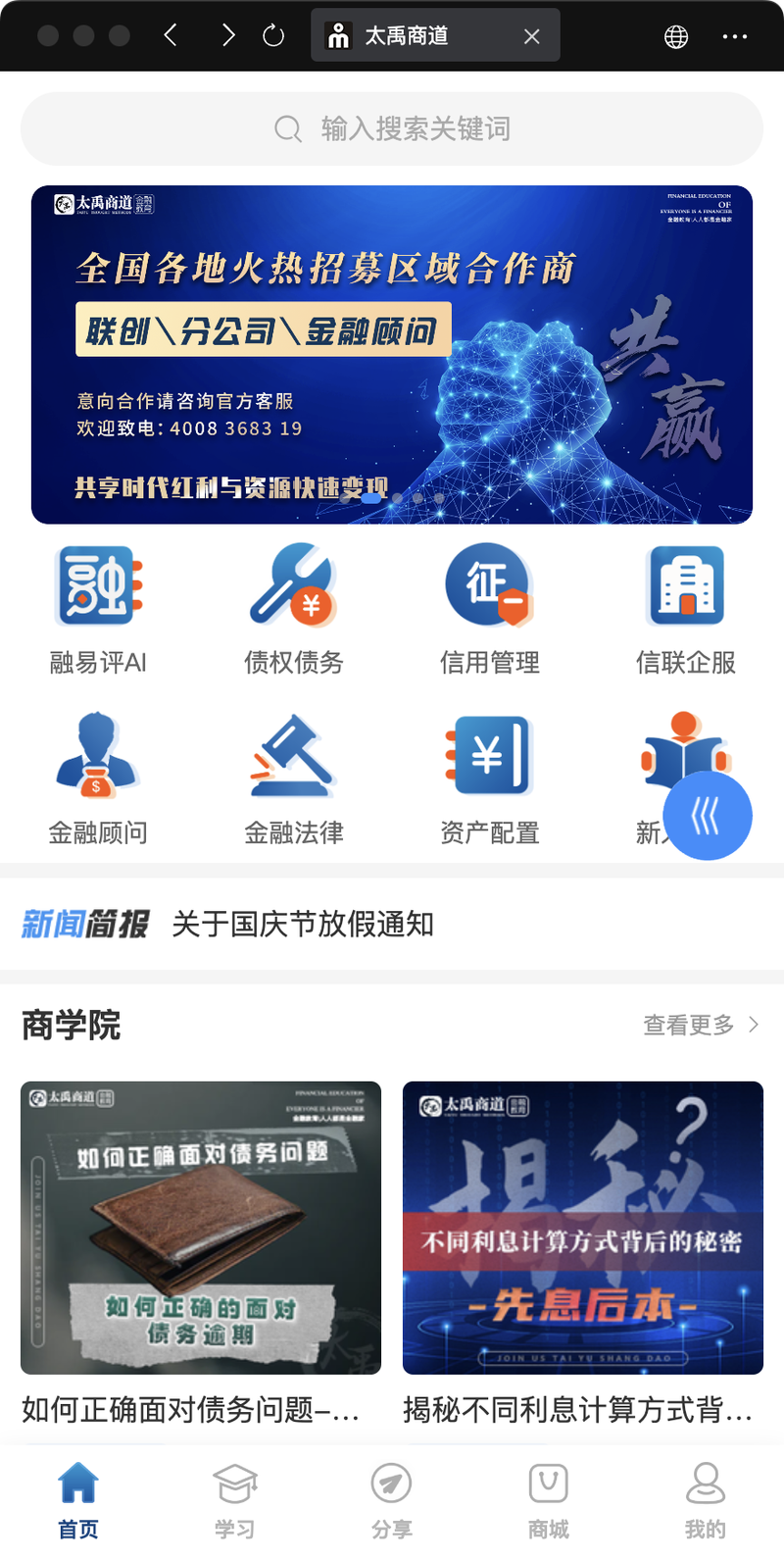Select 金融法律 entry

(294, 780)
